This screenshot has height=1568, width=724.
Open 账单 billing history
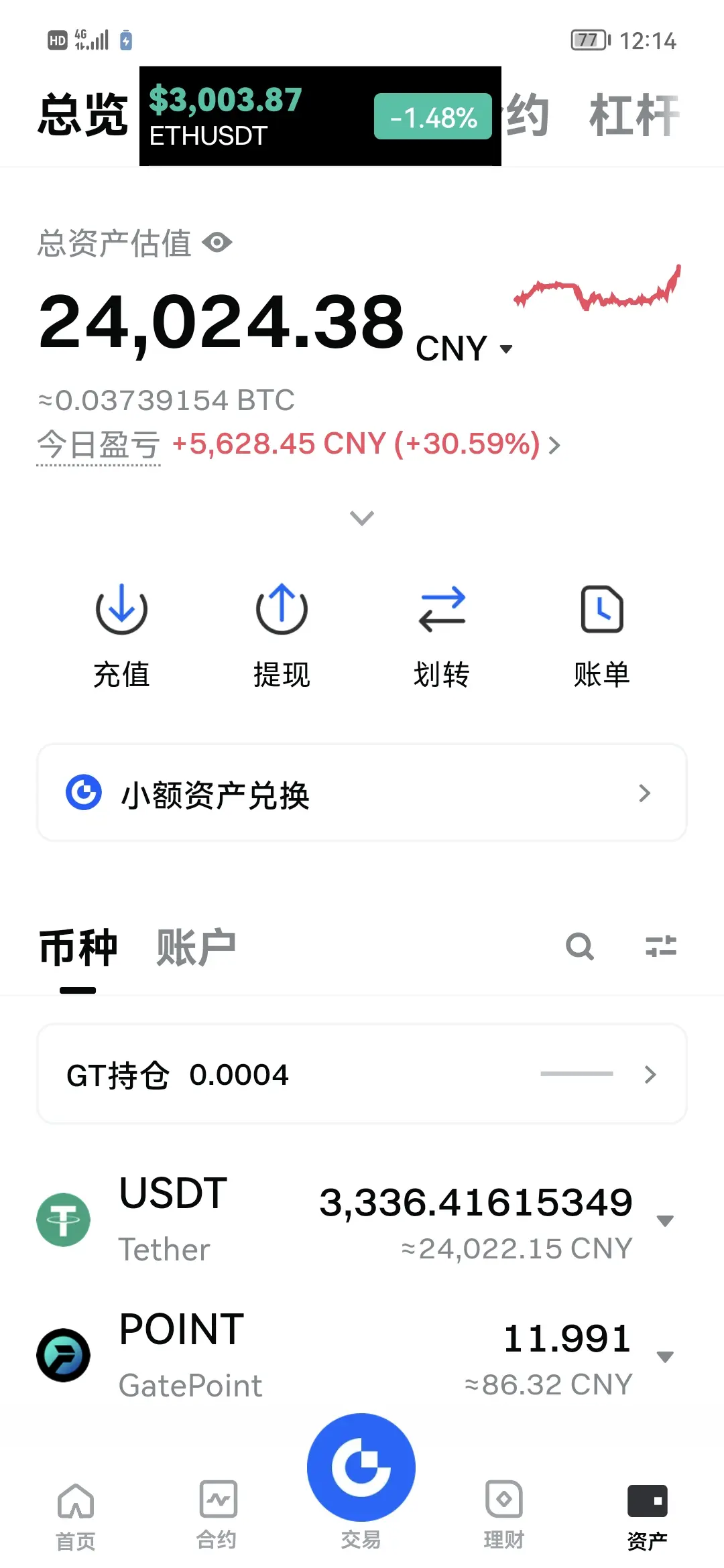[x=602, y=637]
